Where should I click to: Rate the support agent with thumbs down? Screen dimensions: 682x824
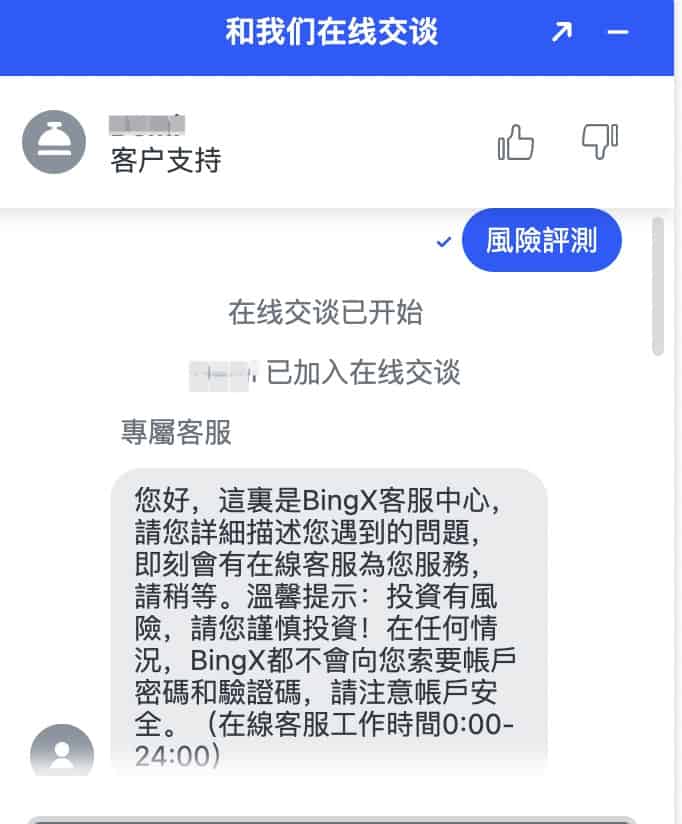pyautogui.click(x=600, y=142)
